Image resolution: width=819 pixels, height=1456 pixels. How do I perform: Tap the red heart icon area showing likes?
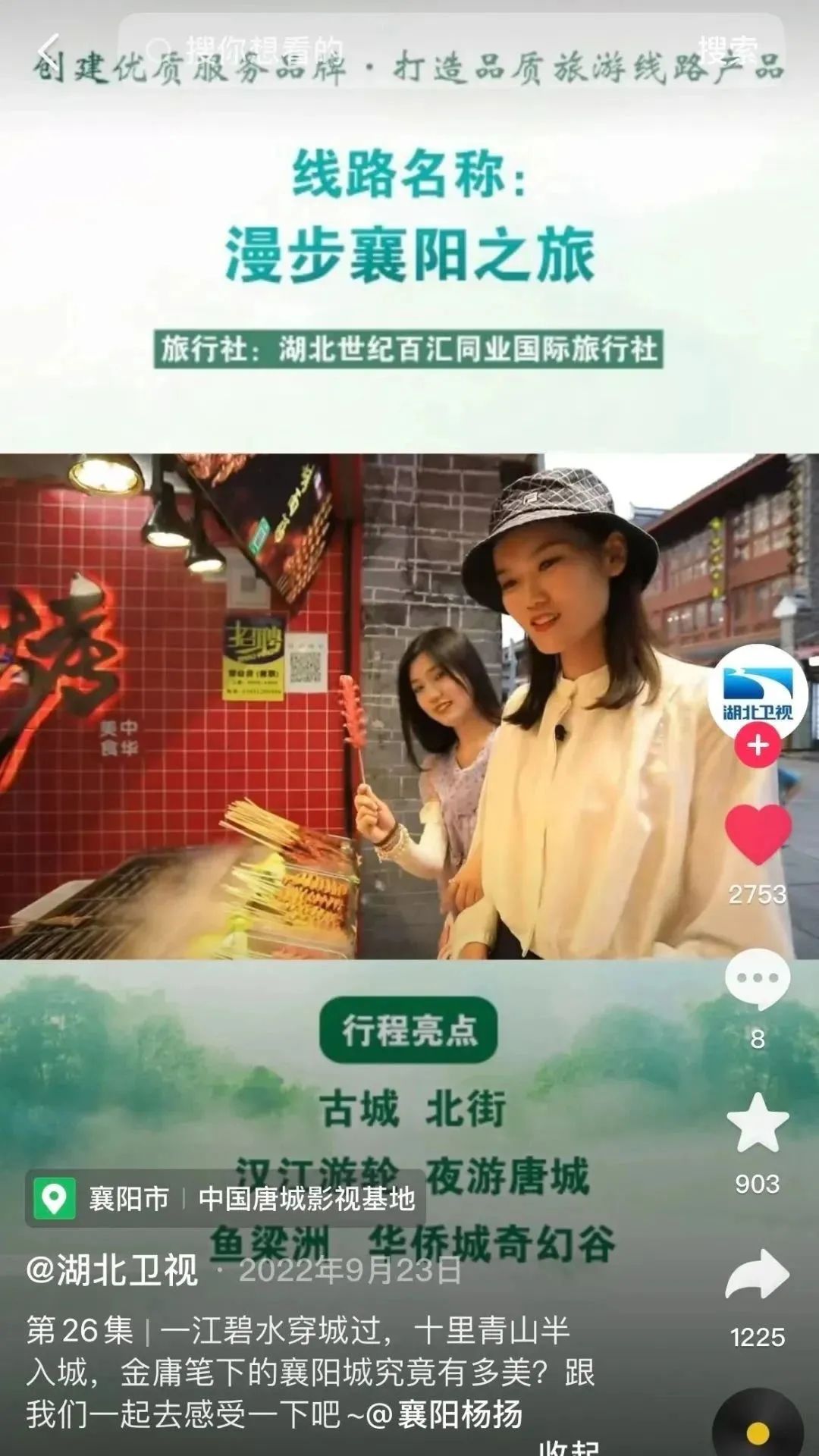[x=756, y=849]
